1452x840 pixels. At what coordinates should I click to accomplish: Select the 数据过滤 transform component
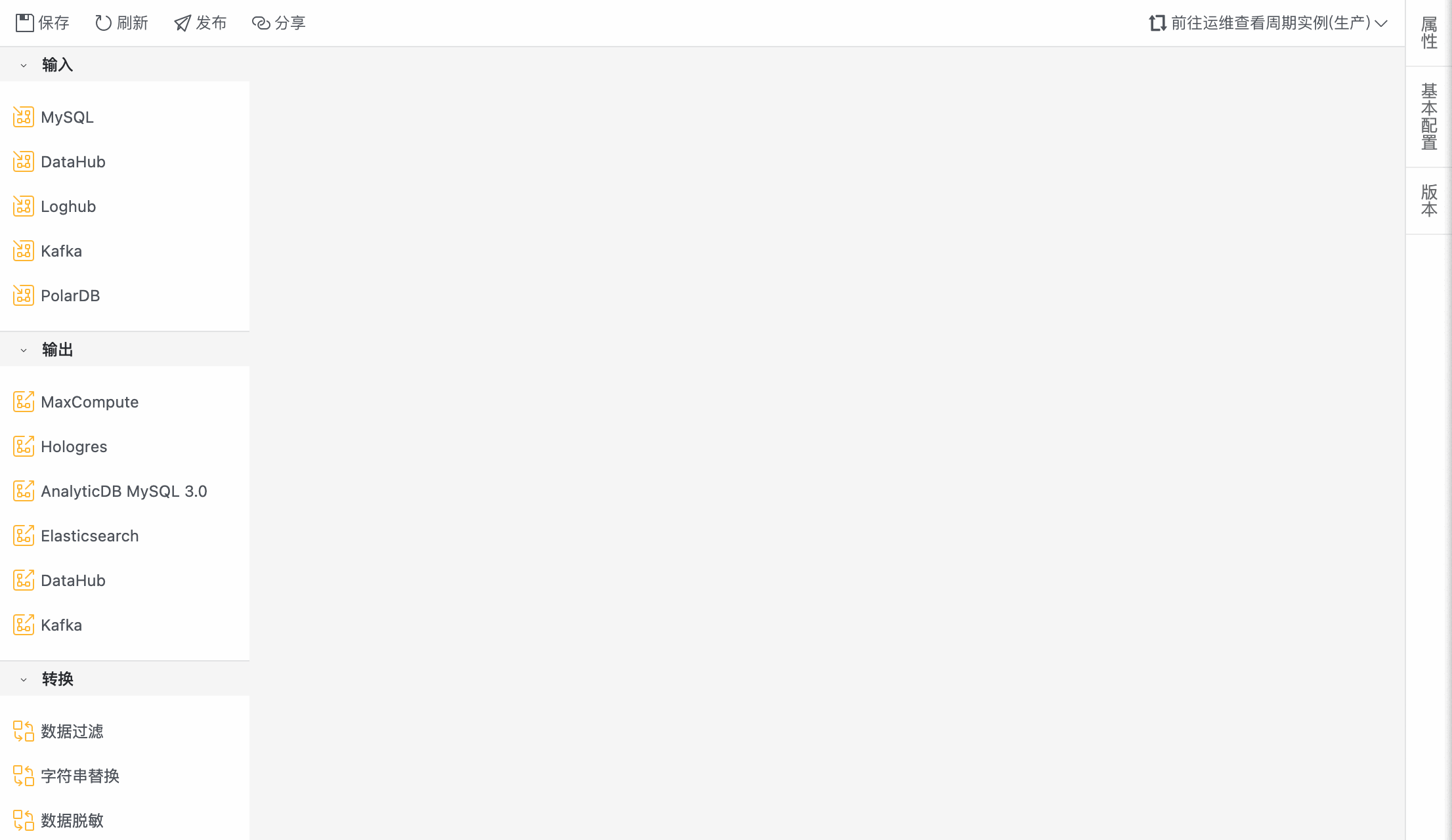click(x=72, y=732)
